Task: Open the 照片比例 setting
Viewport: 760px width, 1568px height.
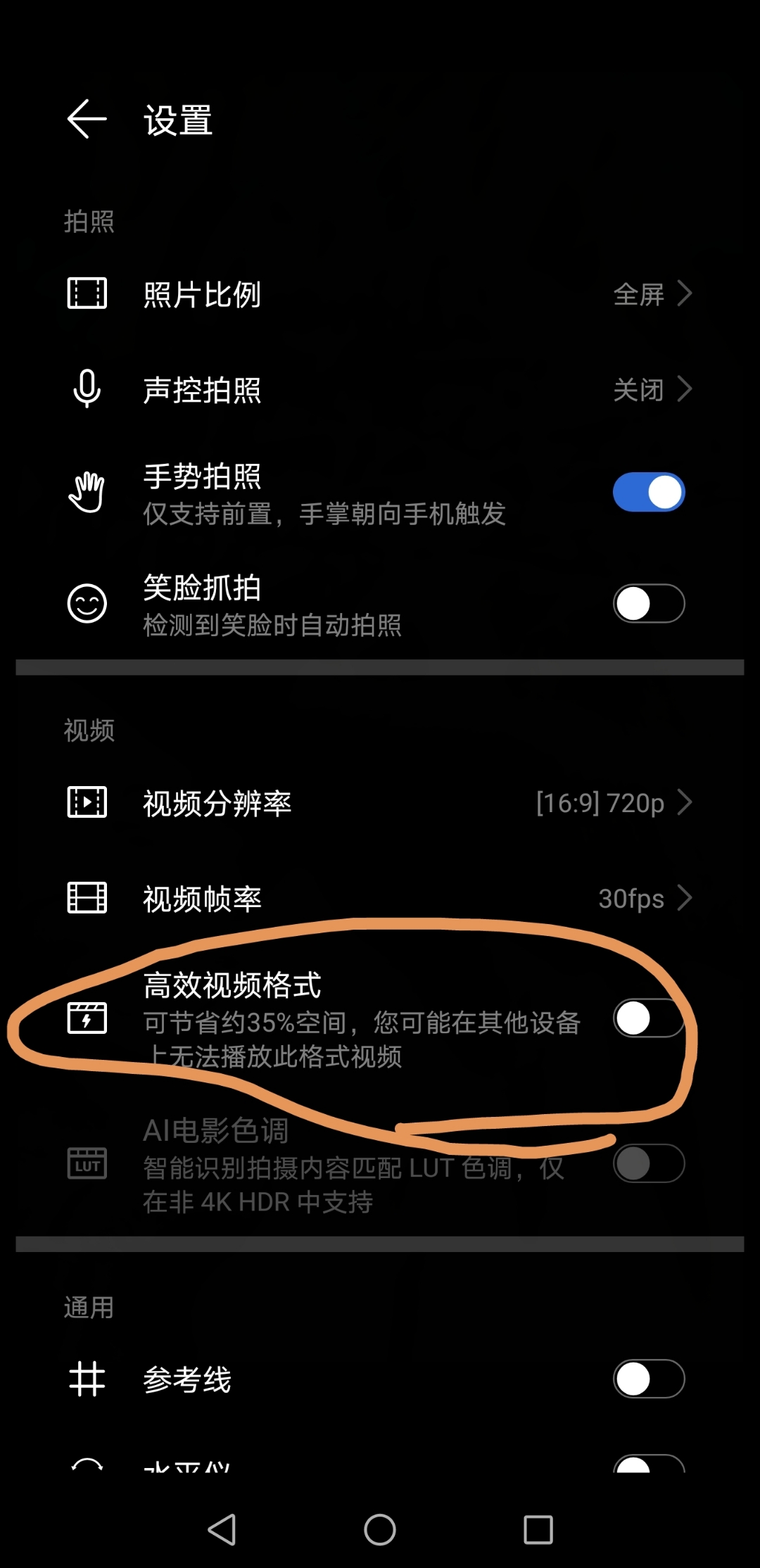Action: (x=380, y=293)
